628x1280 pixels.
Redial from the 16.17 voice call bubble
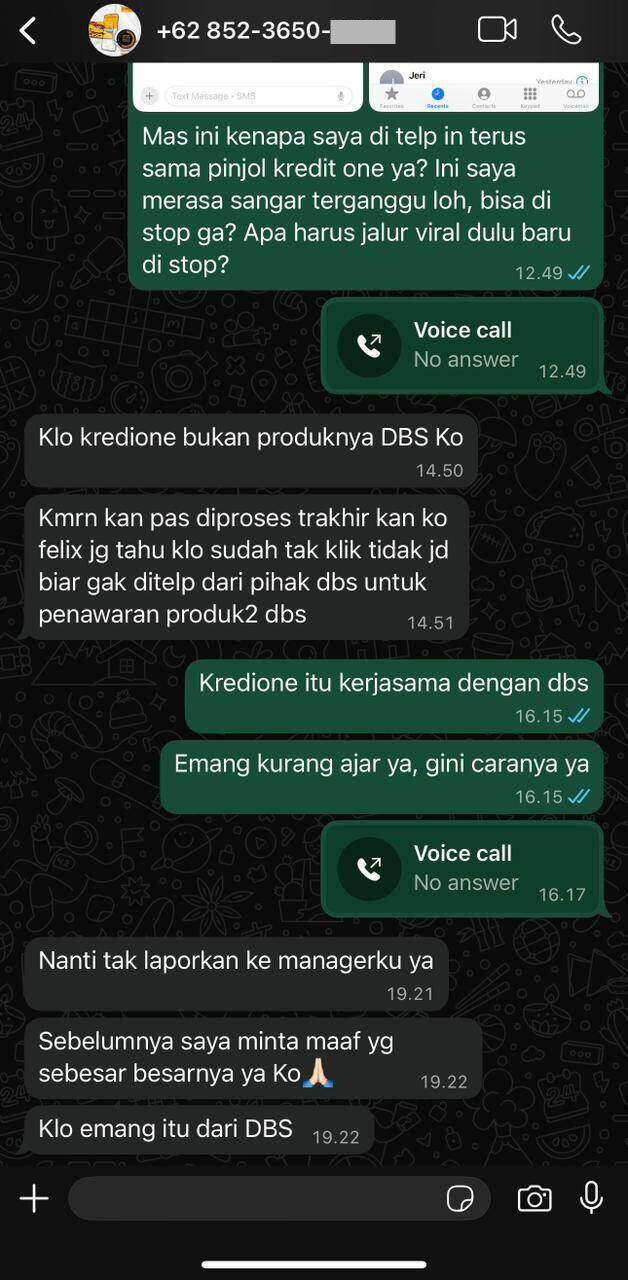coord(370,868)
